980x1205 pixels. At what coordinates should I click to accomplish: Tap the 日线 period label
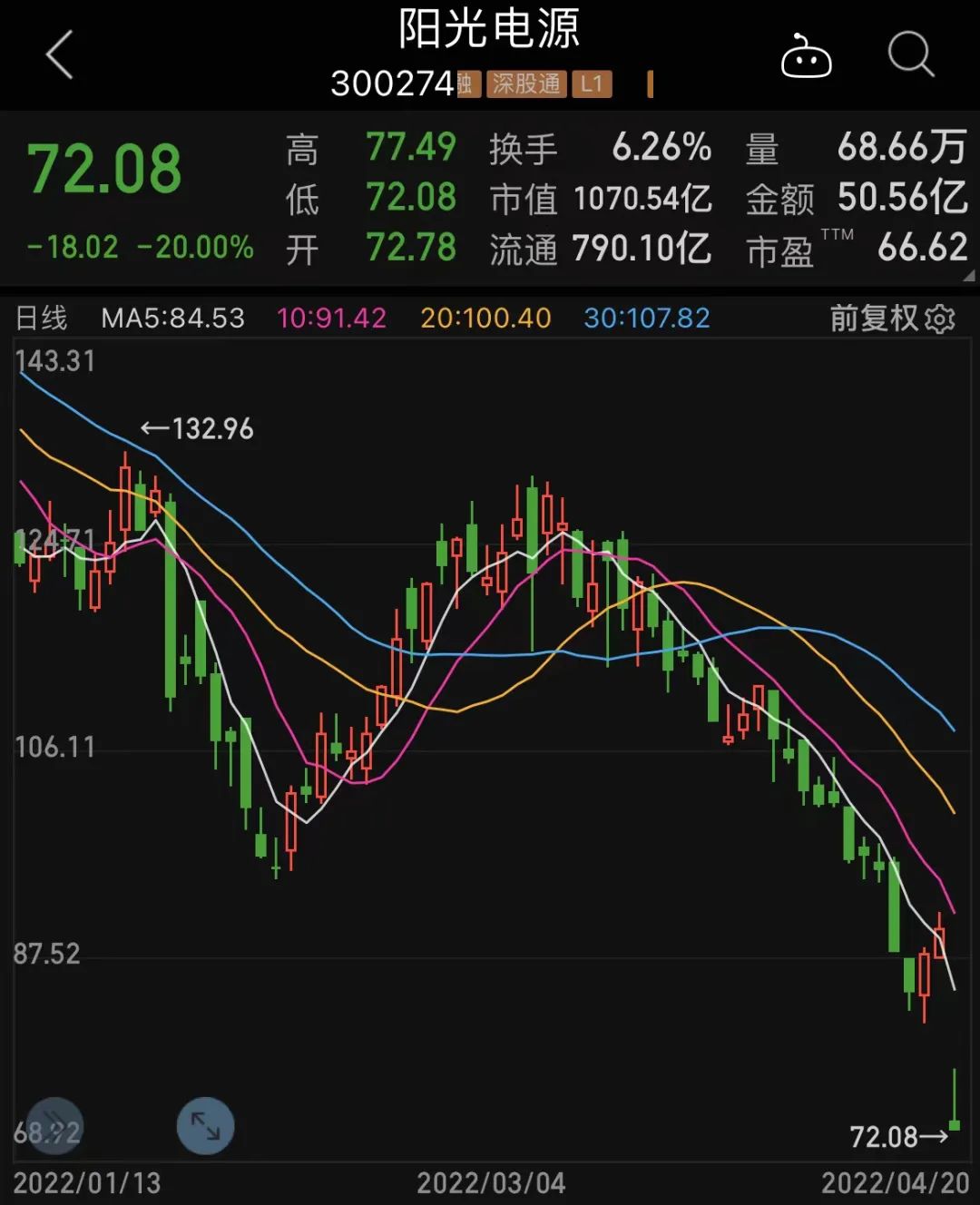(42, 318)
